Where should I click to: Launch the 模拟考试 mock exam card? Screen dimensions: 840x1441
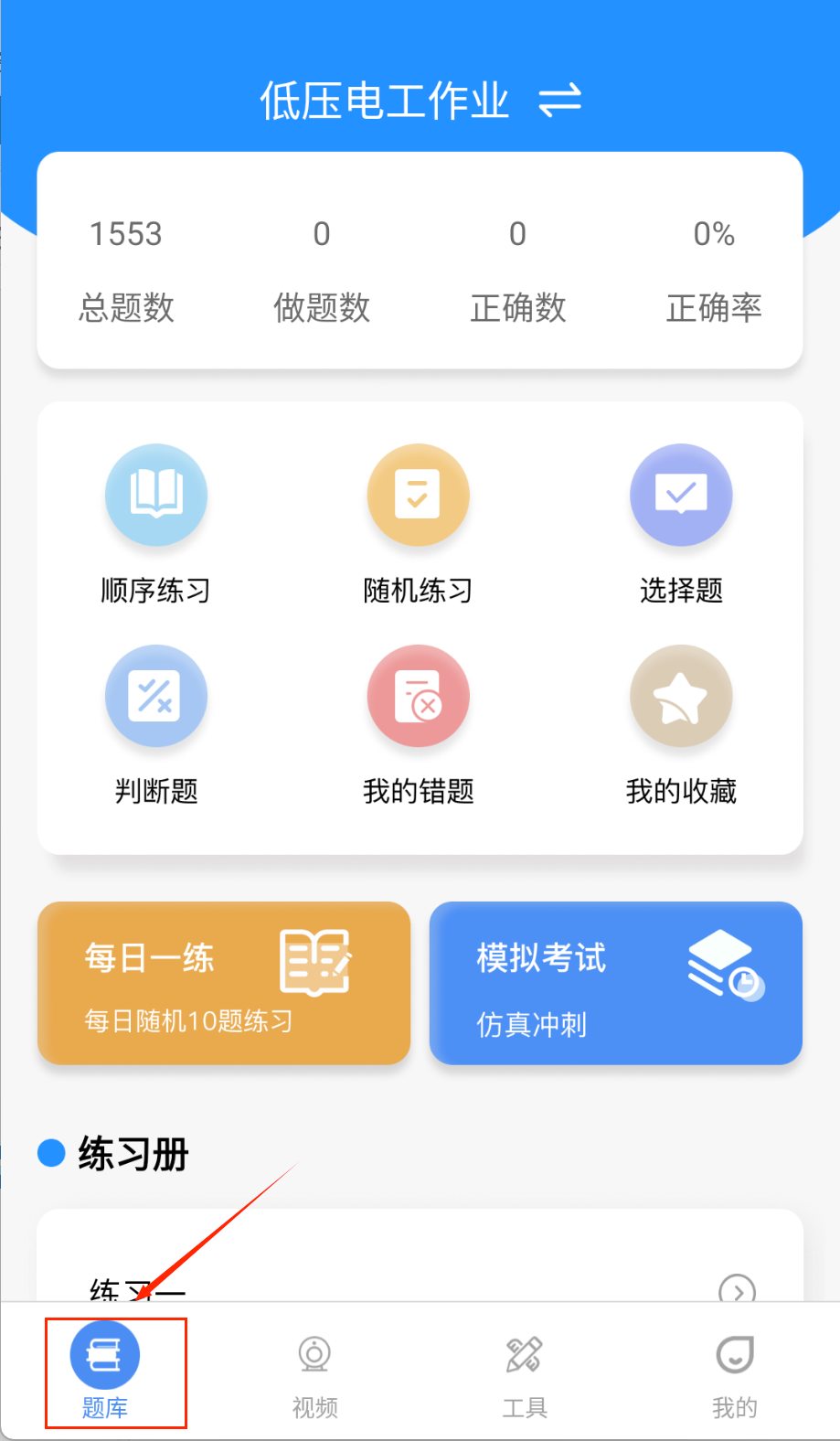[x=615, y=983]
